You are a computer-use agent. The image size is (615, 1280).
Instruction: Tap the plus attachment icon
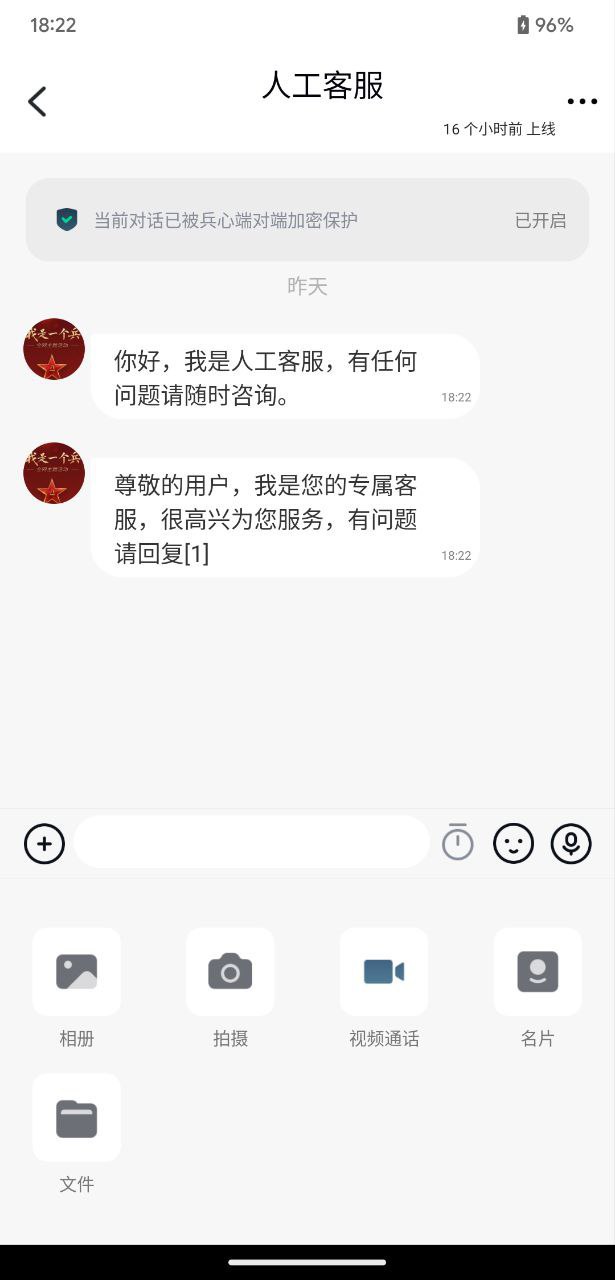point(44,844)
